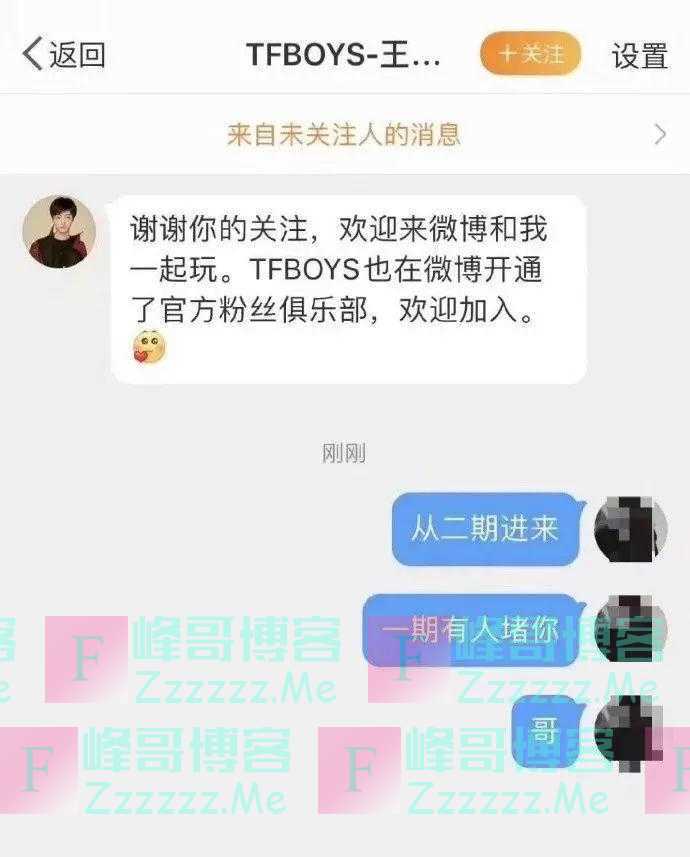Open chat 设置

[x=639, y=55]
